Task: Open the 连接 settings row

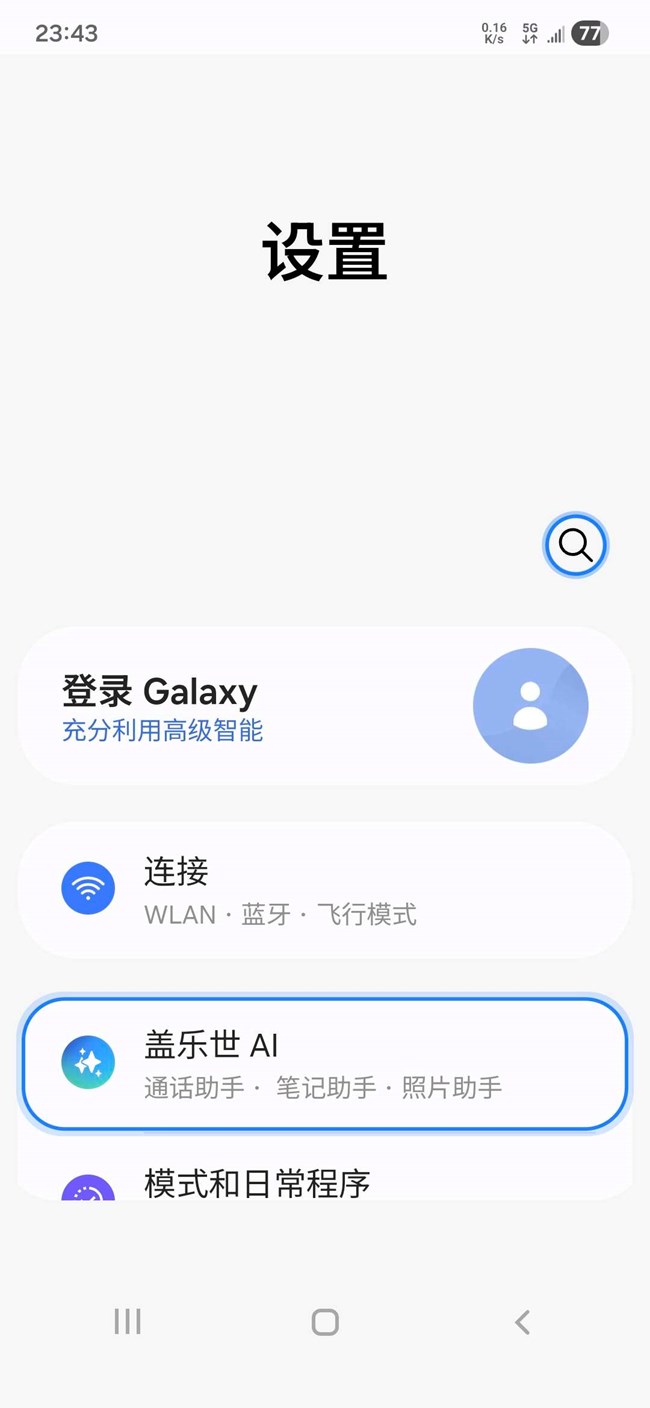Action: 325,890
